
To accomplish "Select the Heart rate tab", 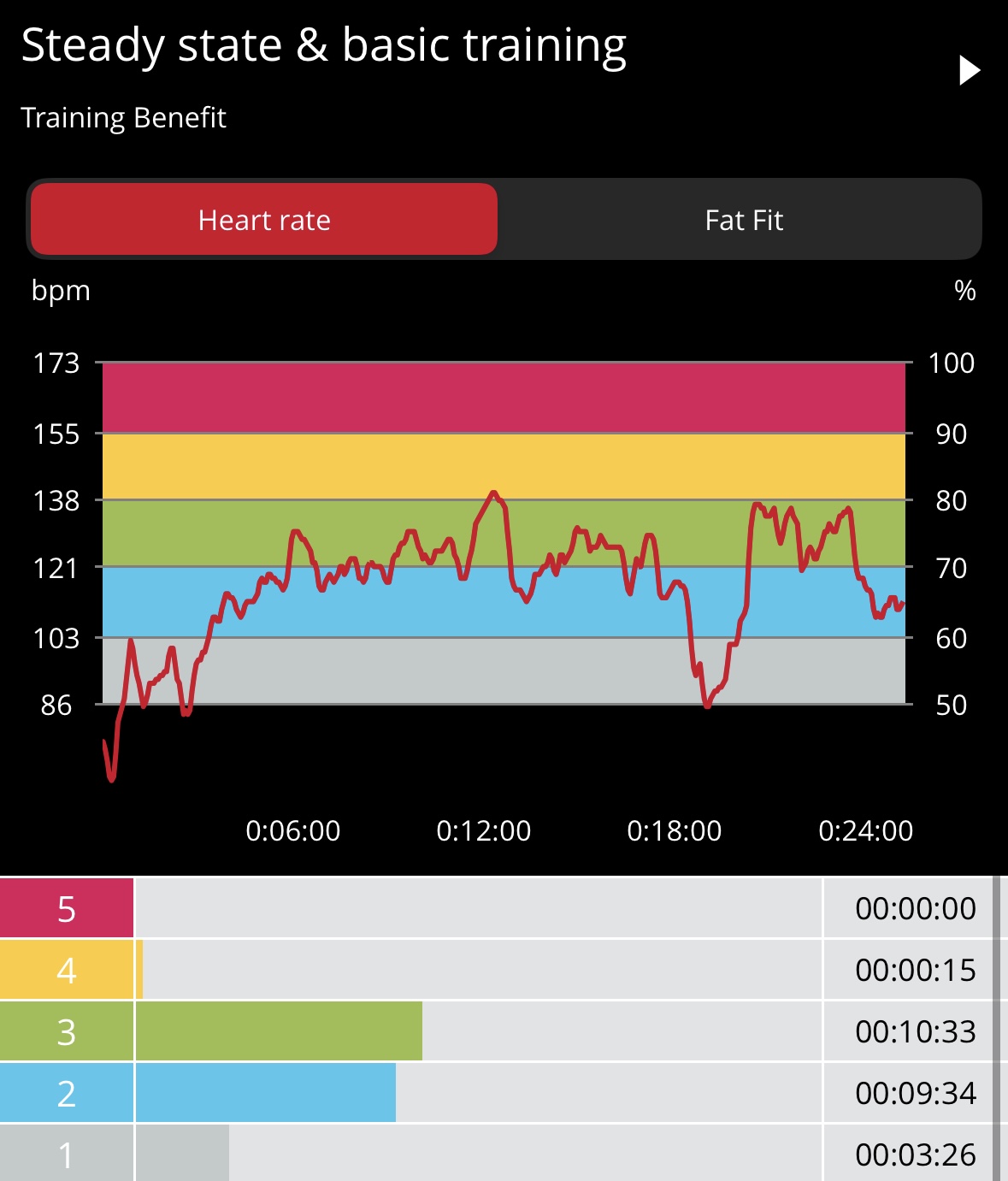I will [x=264, y=220].
